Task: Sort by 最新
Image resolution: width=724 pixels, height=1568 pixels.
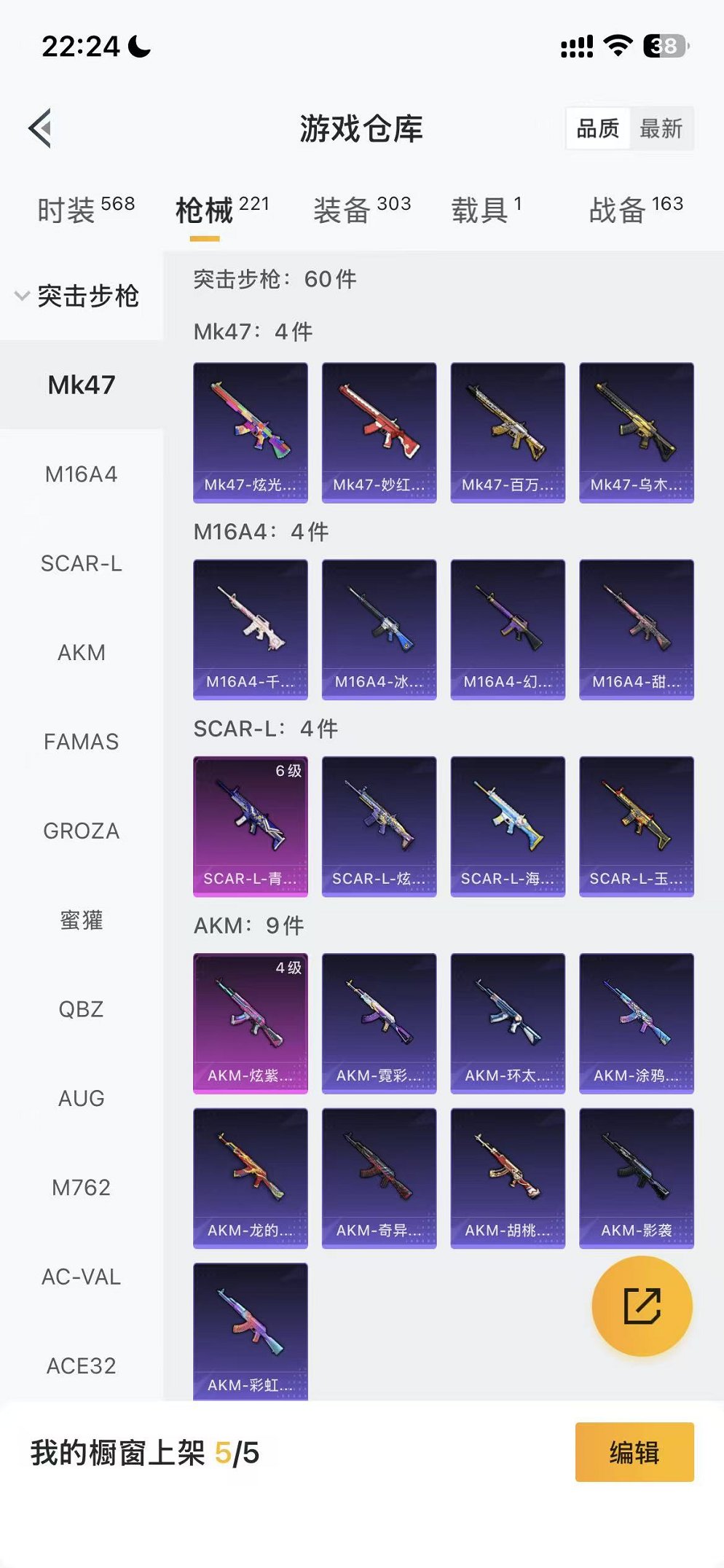Action: tap(661, 129)
